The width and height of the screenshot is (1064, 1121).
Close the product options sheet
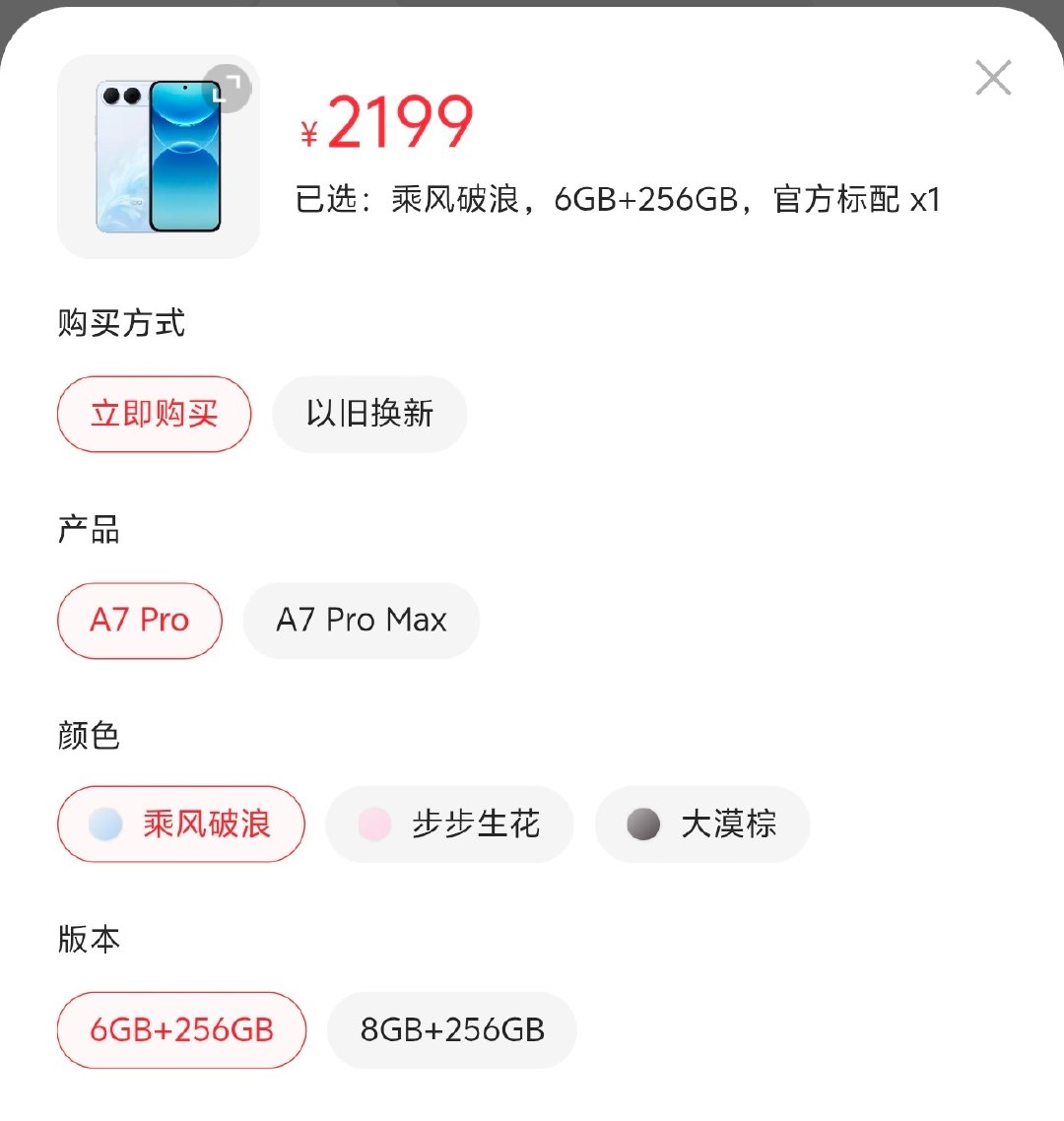tap(993, 77)
